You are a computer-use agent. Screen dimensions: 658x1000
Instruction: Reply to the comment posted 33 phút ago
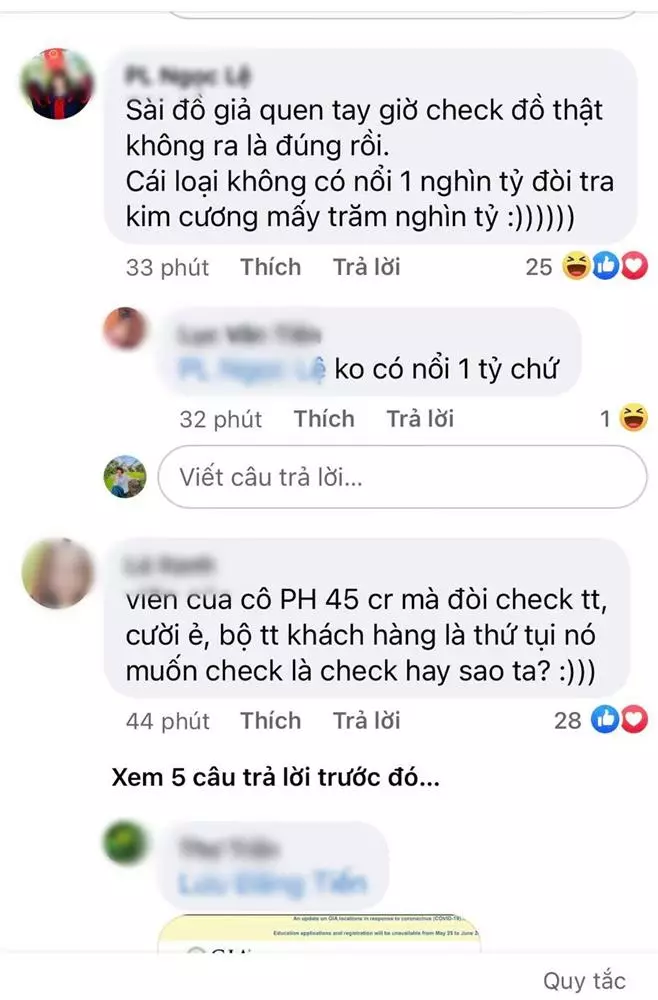(366, 267)
